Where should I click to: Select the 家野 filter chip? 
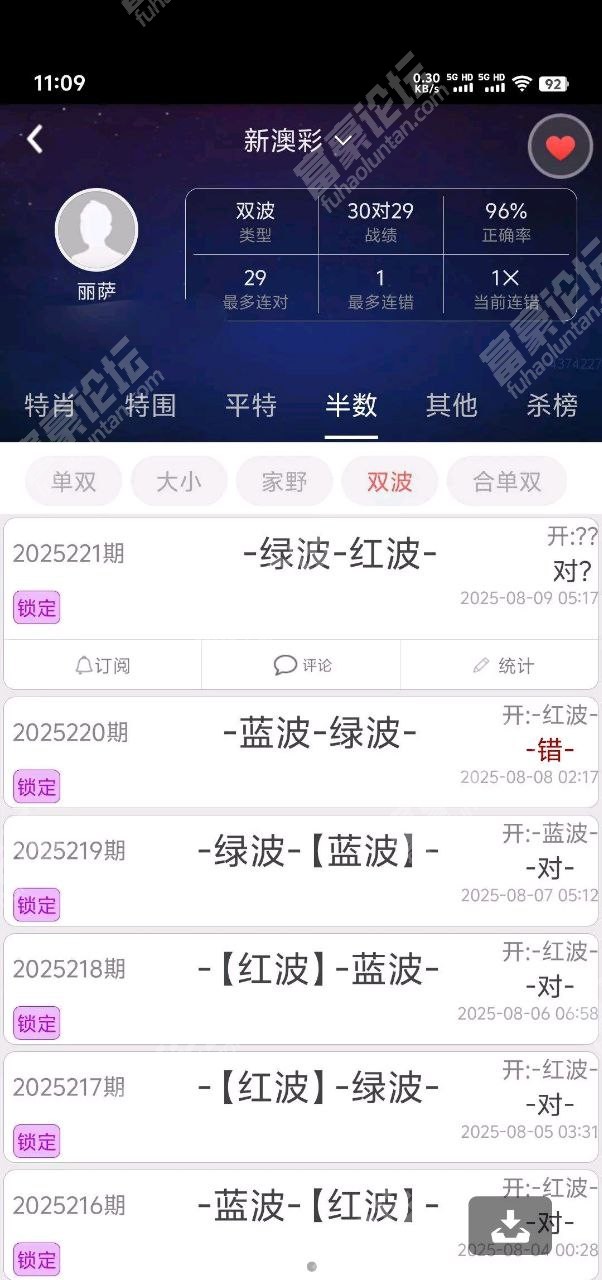pyautogui.click(x=284, y=482)
